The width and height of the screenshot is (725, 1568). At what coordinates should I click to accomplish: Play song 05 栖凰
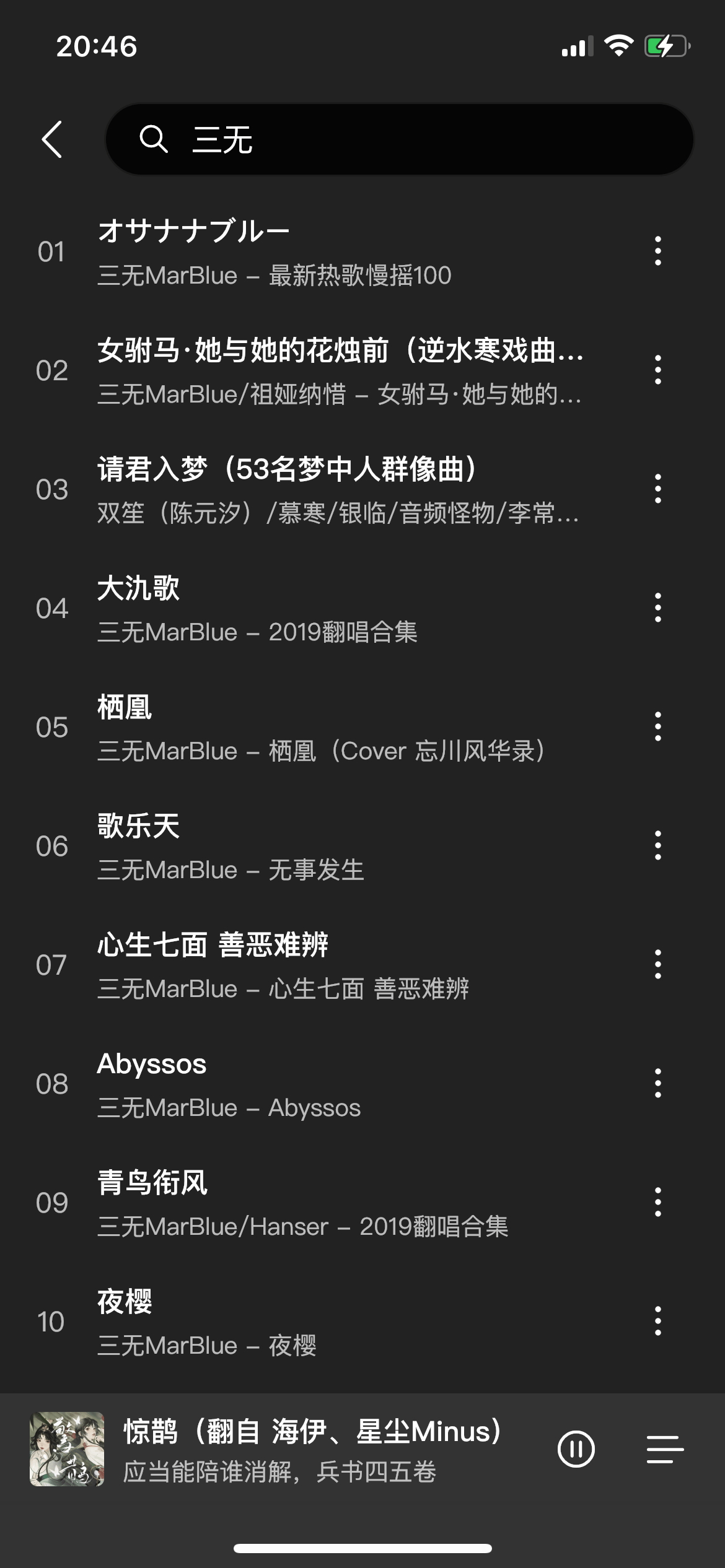310,727
